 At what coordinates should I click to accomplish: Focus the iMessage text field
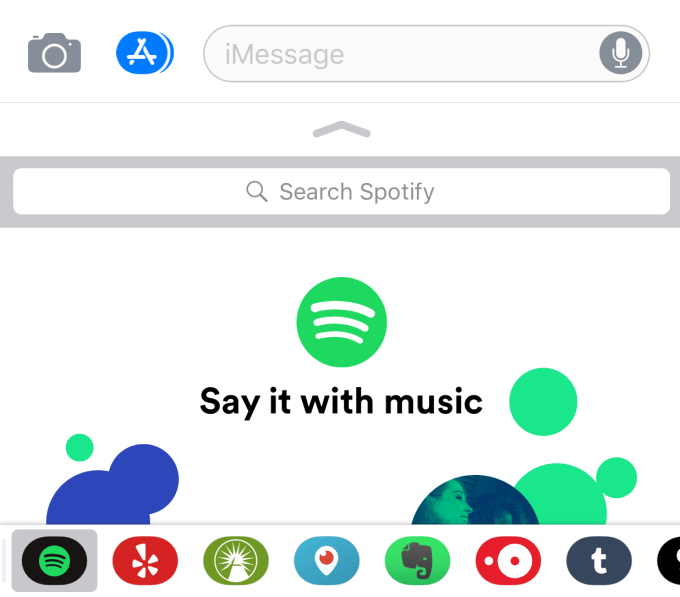click(400, 53)
